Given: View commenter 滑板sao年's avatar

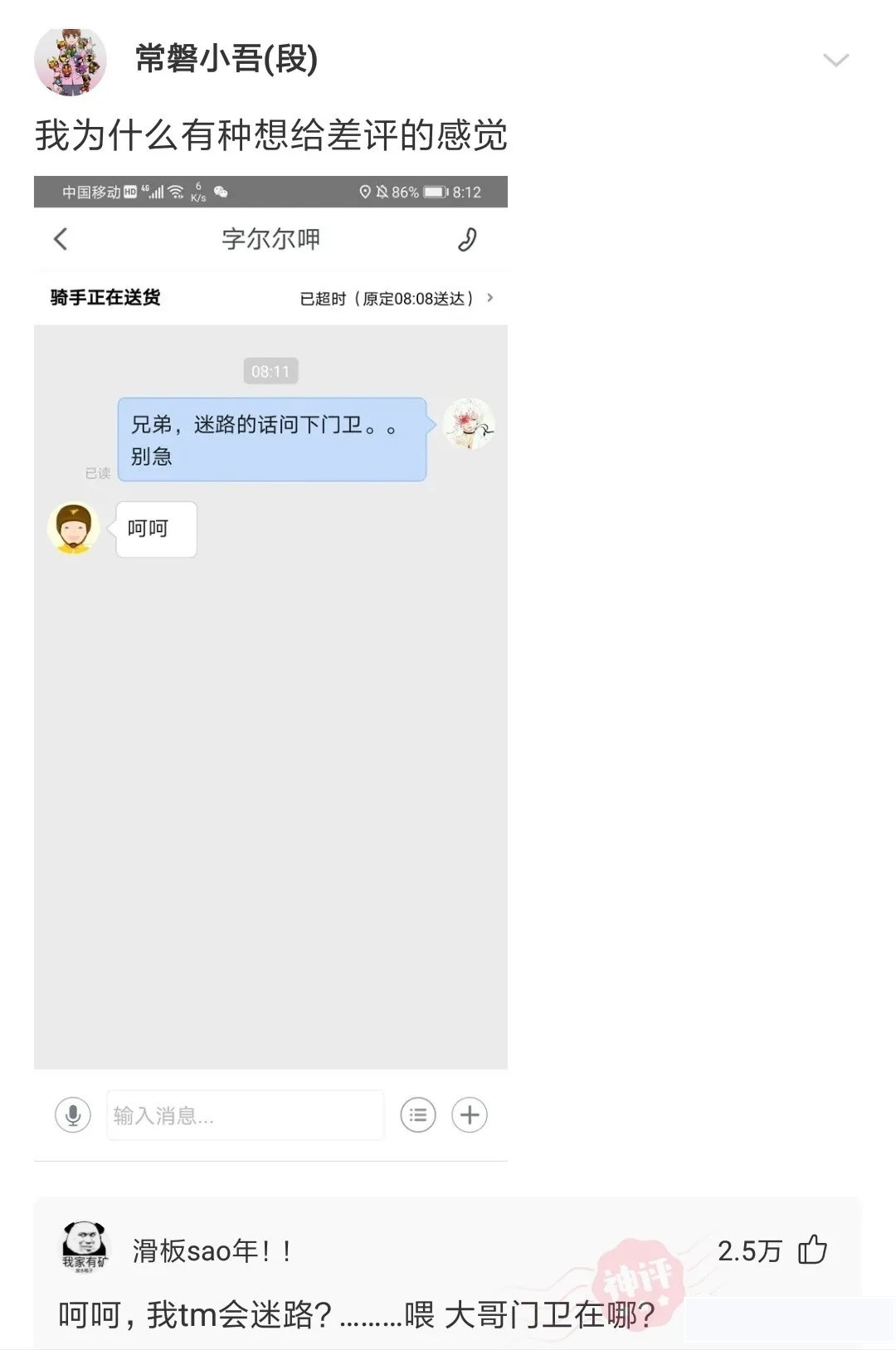Looking at the screenshot, I should (85, 1247).
